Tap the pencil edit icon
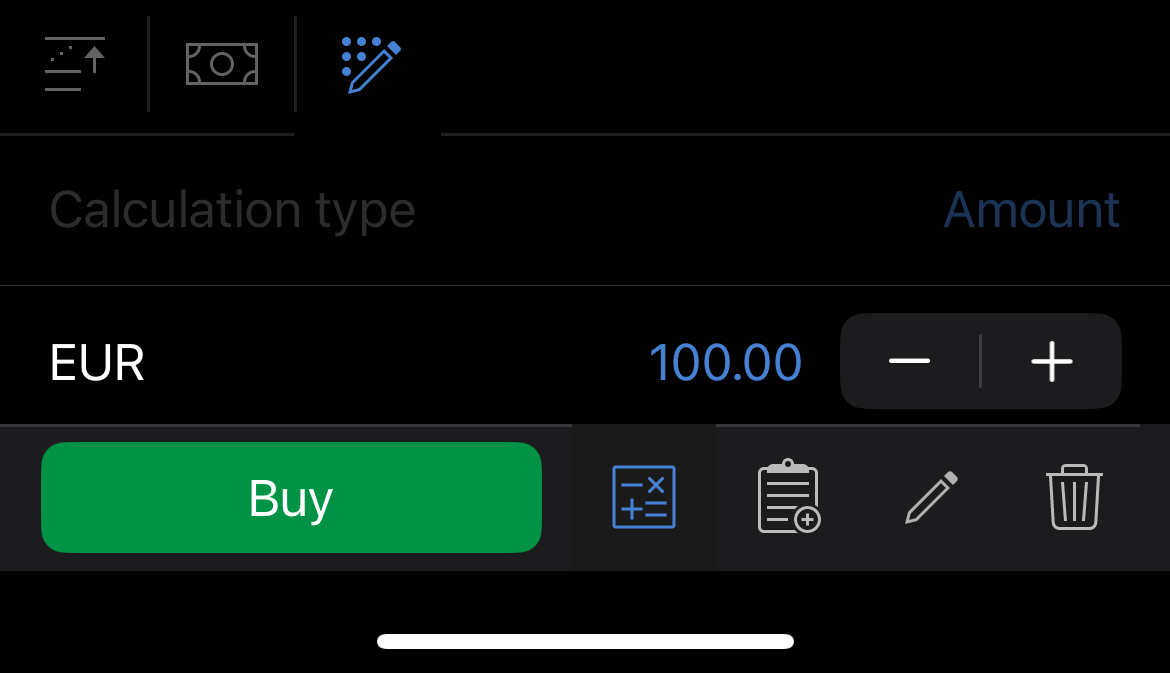1170x673 pixels. pyautogui.click(x=931, y=497)
